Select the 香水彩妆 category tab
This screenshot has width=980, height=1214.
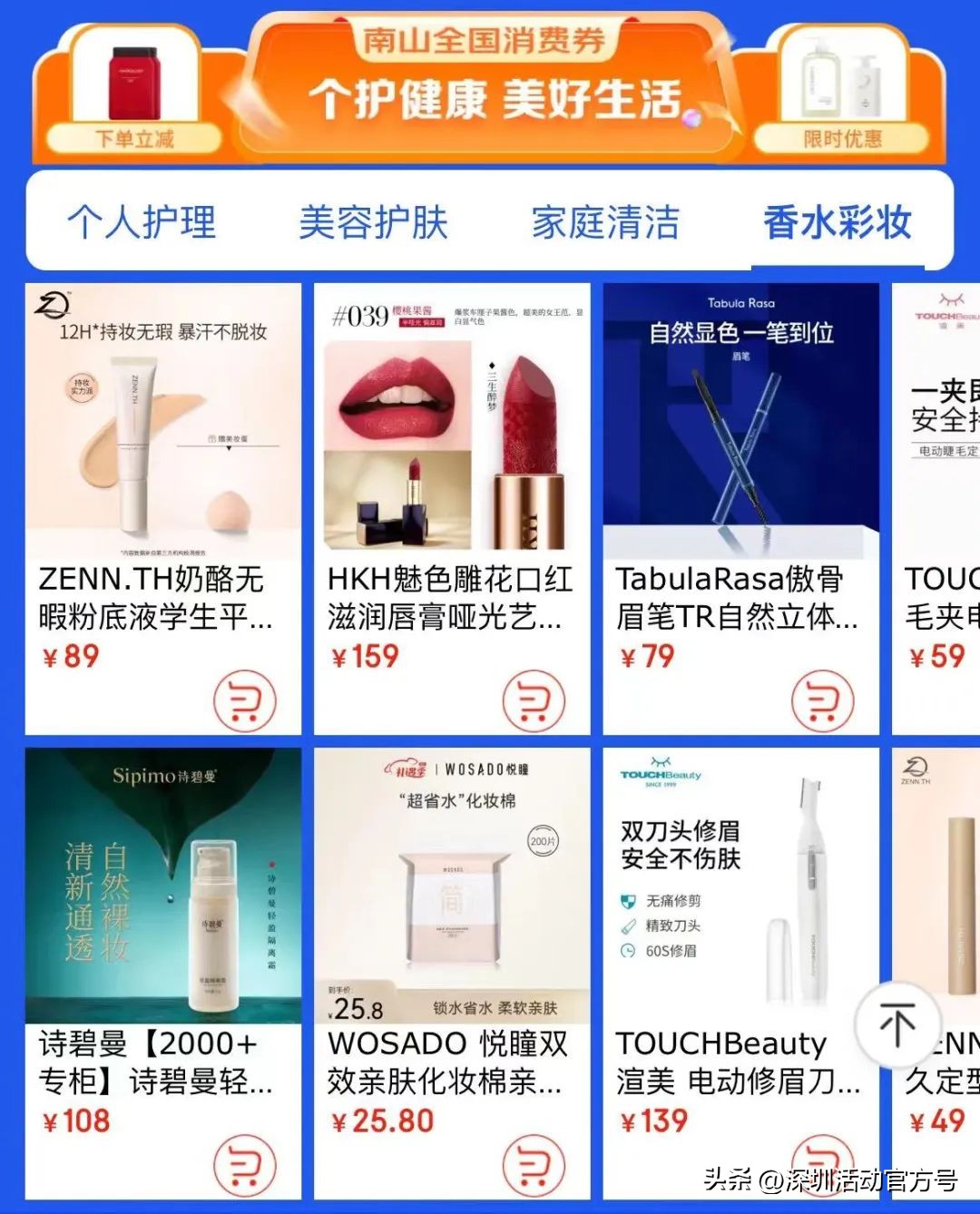(x=836, y=223)
